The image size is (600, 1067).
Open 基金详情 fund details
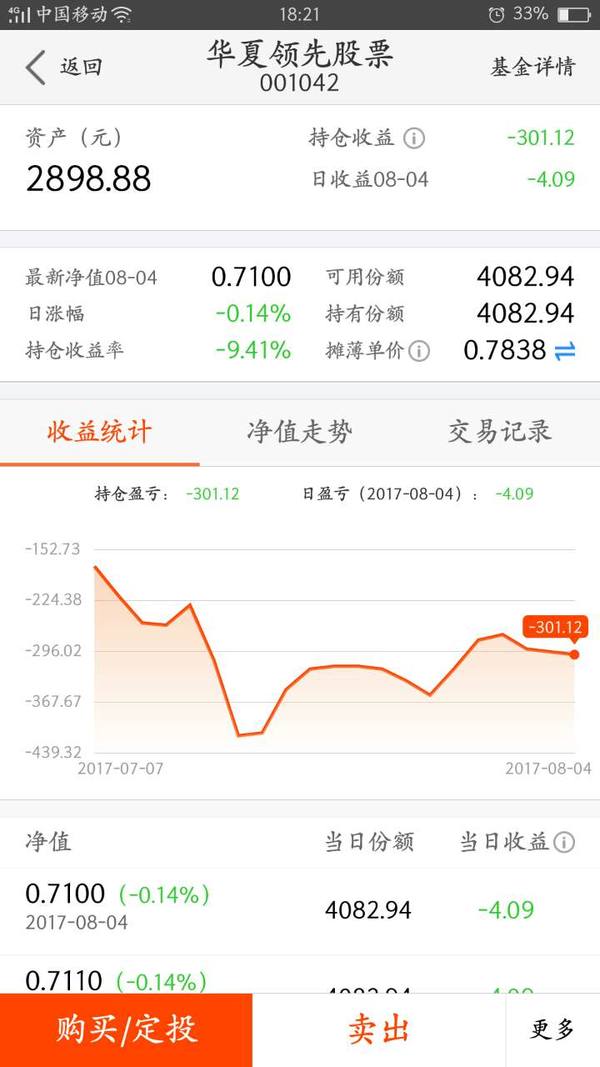pos(533,67)
